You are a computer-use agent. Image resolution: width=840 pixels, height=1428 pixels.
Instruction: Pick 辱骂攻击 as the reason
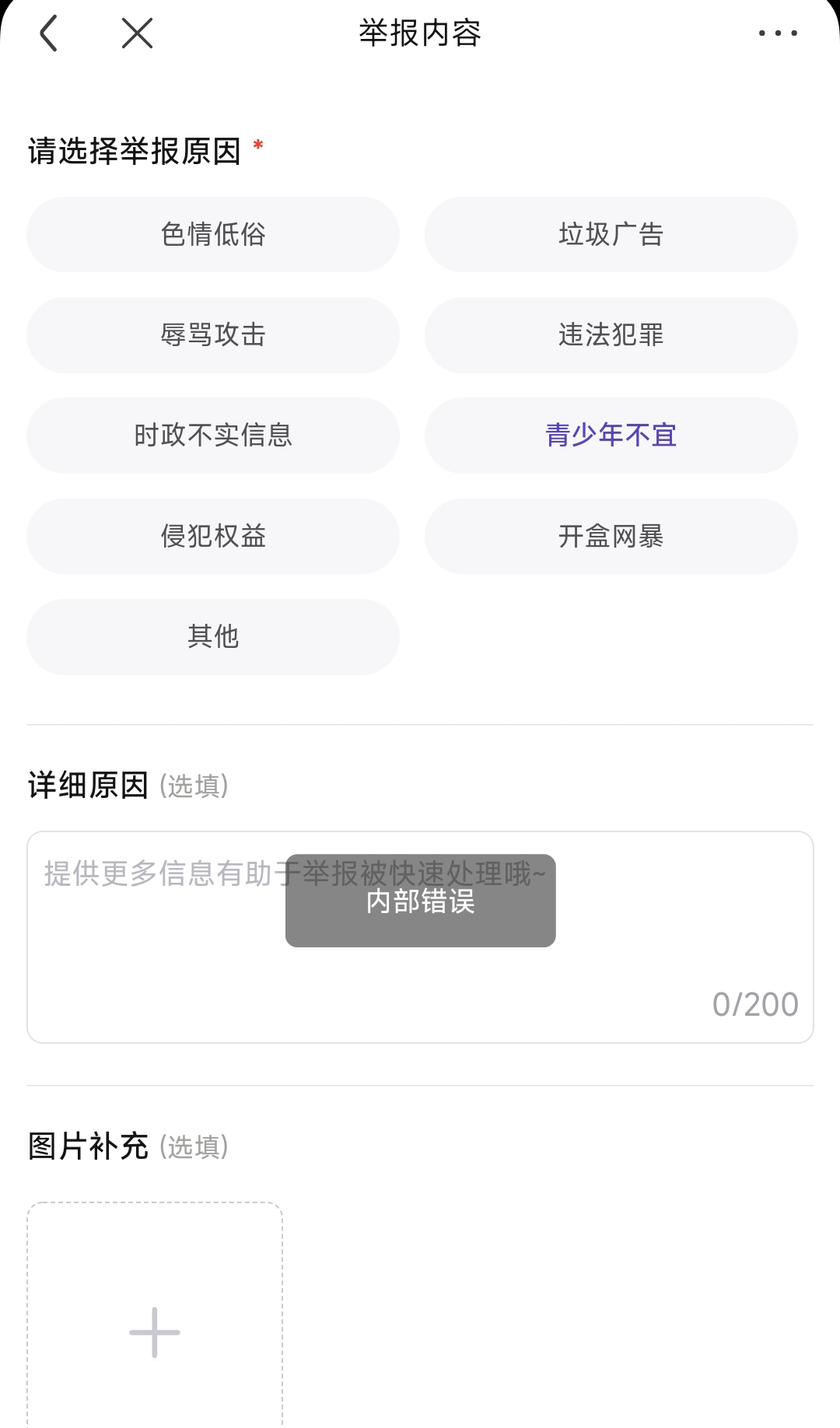pos(213,334)
